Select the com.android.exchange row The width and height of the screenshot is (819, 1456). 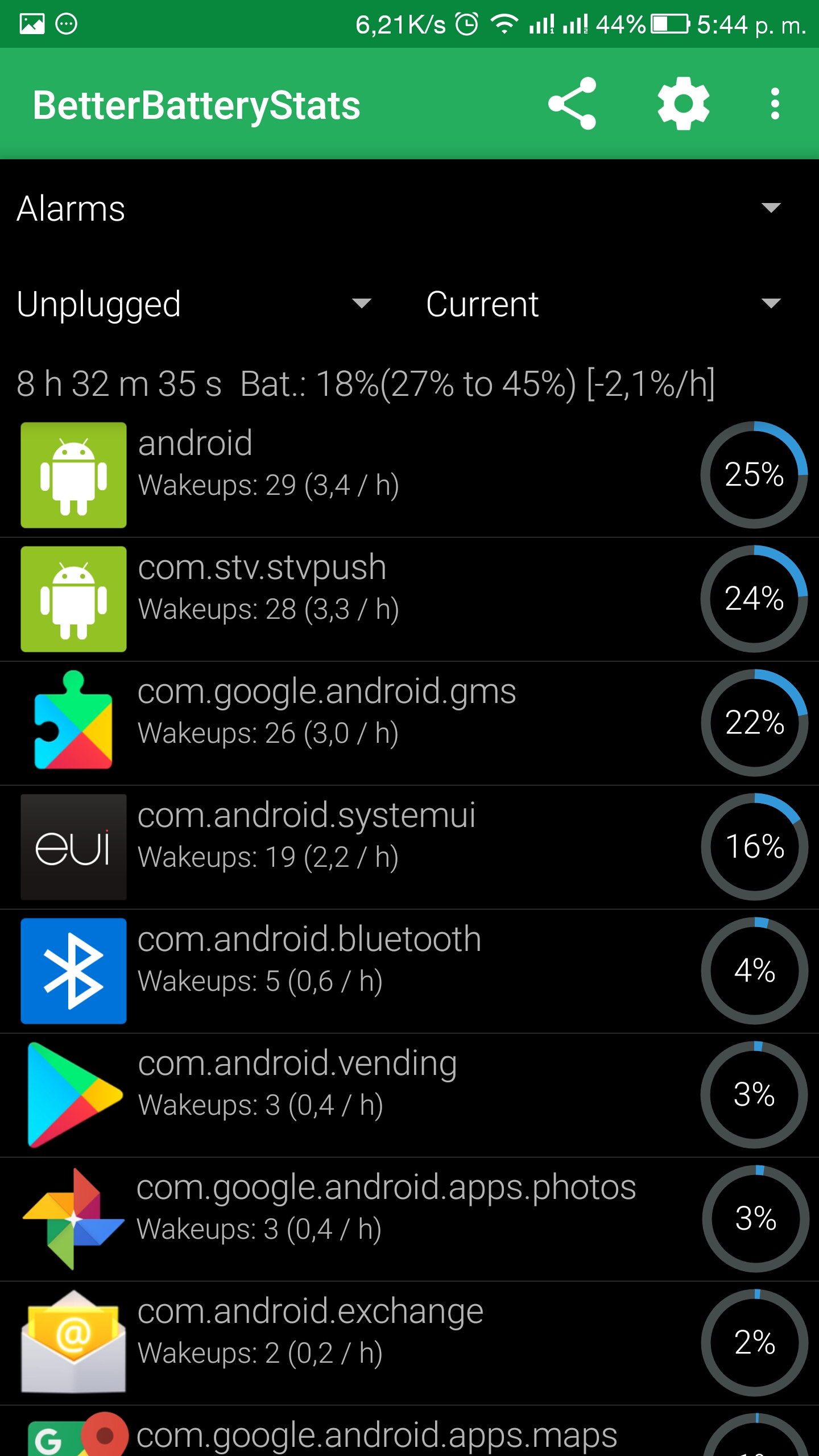(409, 1343)
